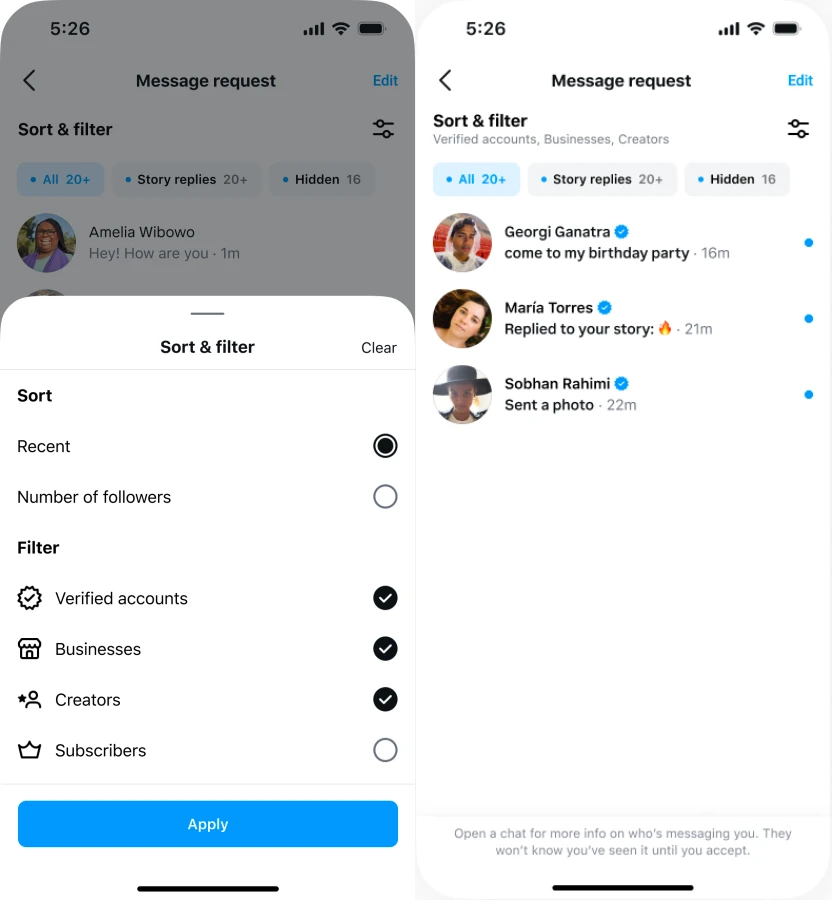Tap the filter sliders icon on the right screen
The image size is (832, 900).
pos(798,129)
